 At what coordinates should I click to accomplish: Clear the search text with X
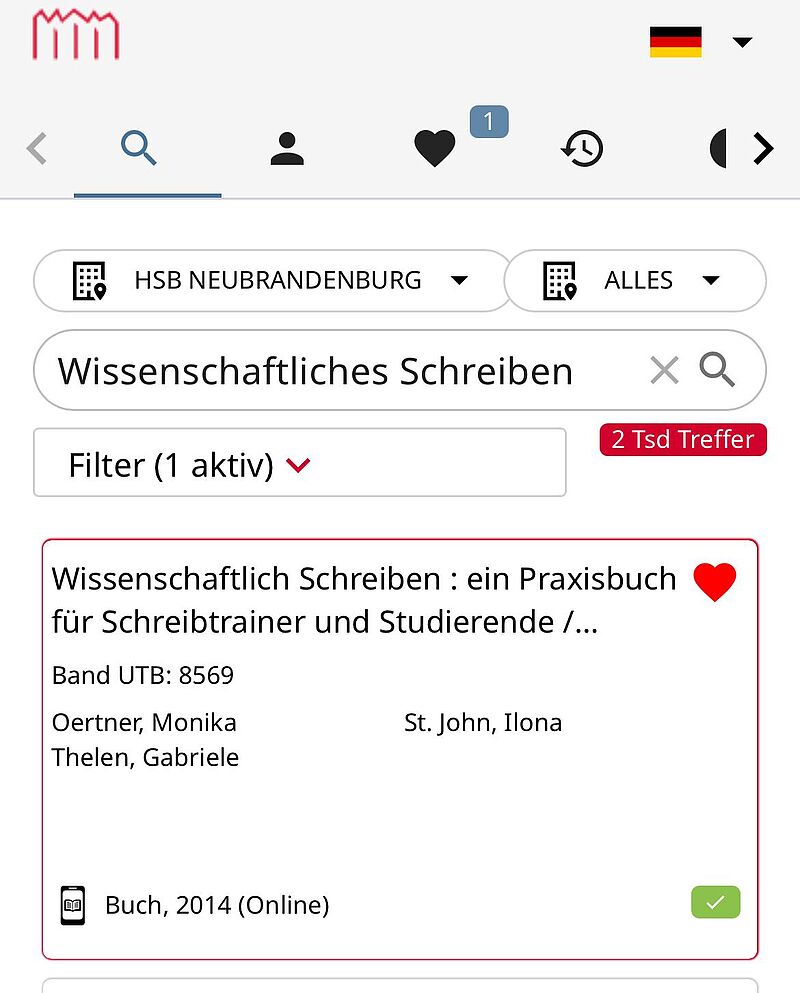664,370
